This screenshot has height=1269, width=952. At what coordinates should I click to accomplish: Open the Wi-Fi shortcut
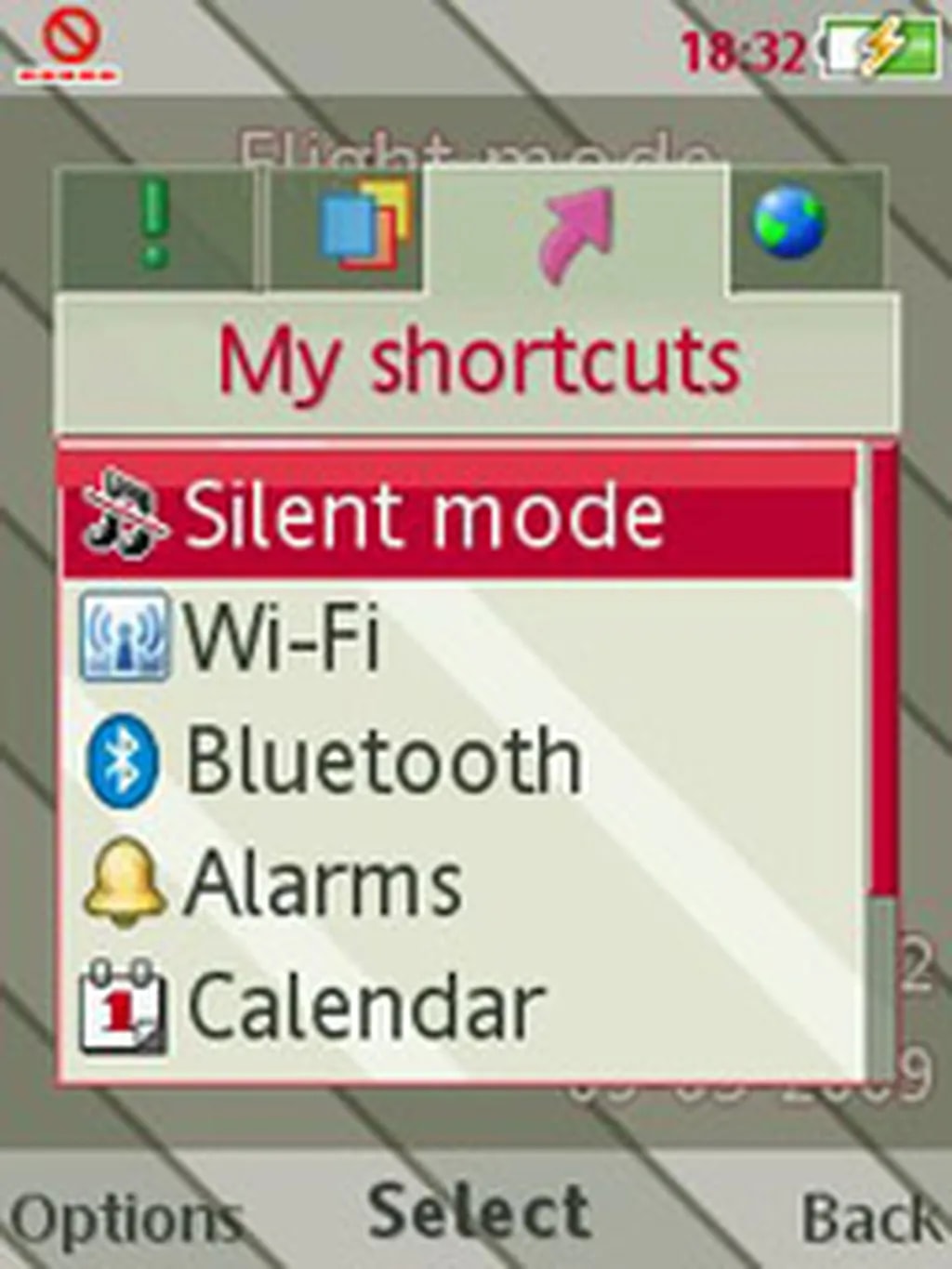[456, 637]
